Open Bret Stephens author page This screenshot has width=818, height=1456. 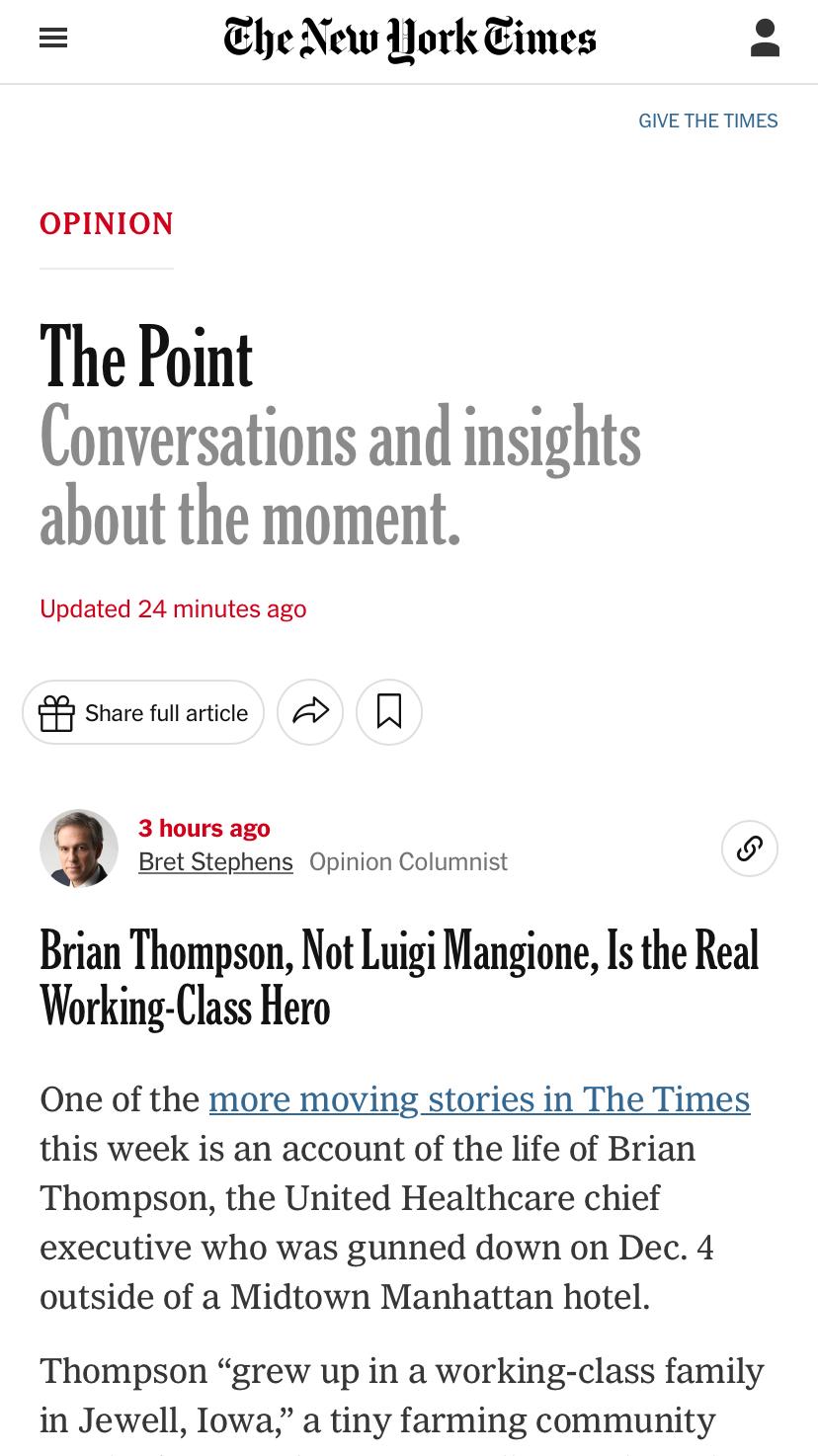pyautogui.click(x=215, y=861)
